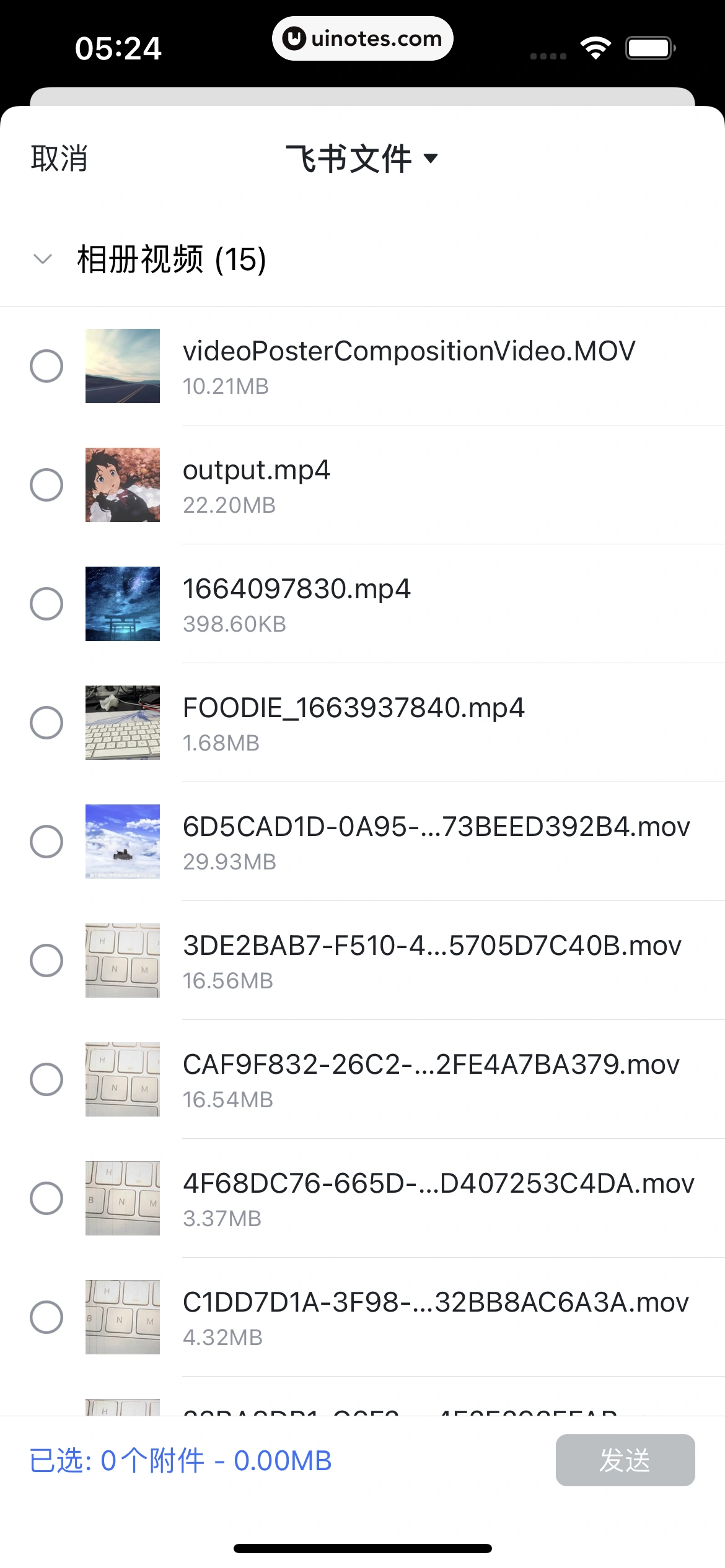Tap the videoPosterCompositionVideo.MOV road thumbnail
The image size is (725, 1568).
click(122, 365)
